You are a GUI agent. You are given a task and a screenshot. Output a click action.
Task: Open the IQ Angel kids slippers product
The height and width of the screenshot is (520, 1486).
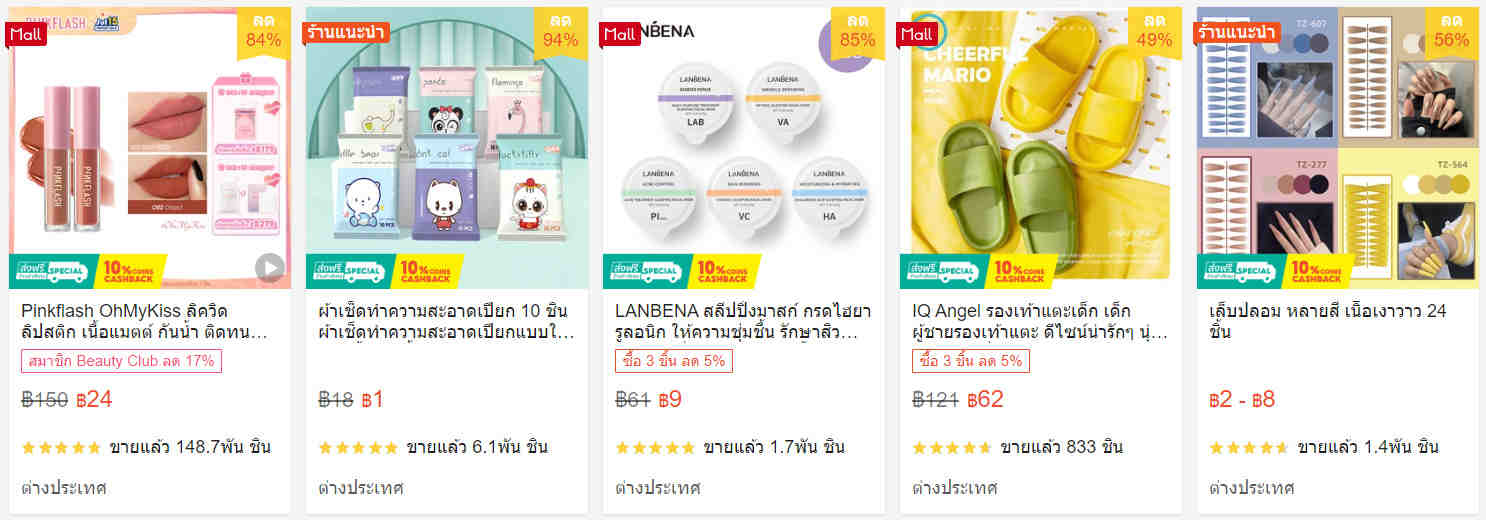pos(1040,320)
